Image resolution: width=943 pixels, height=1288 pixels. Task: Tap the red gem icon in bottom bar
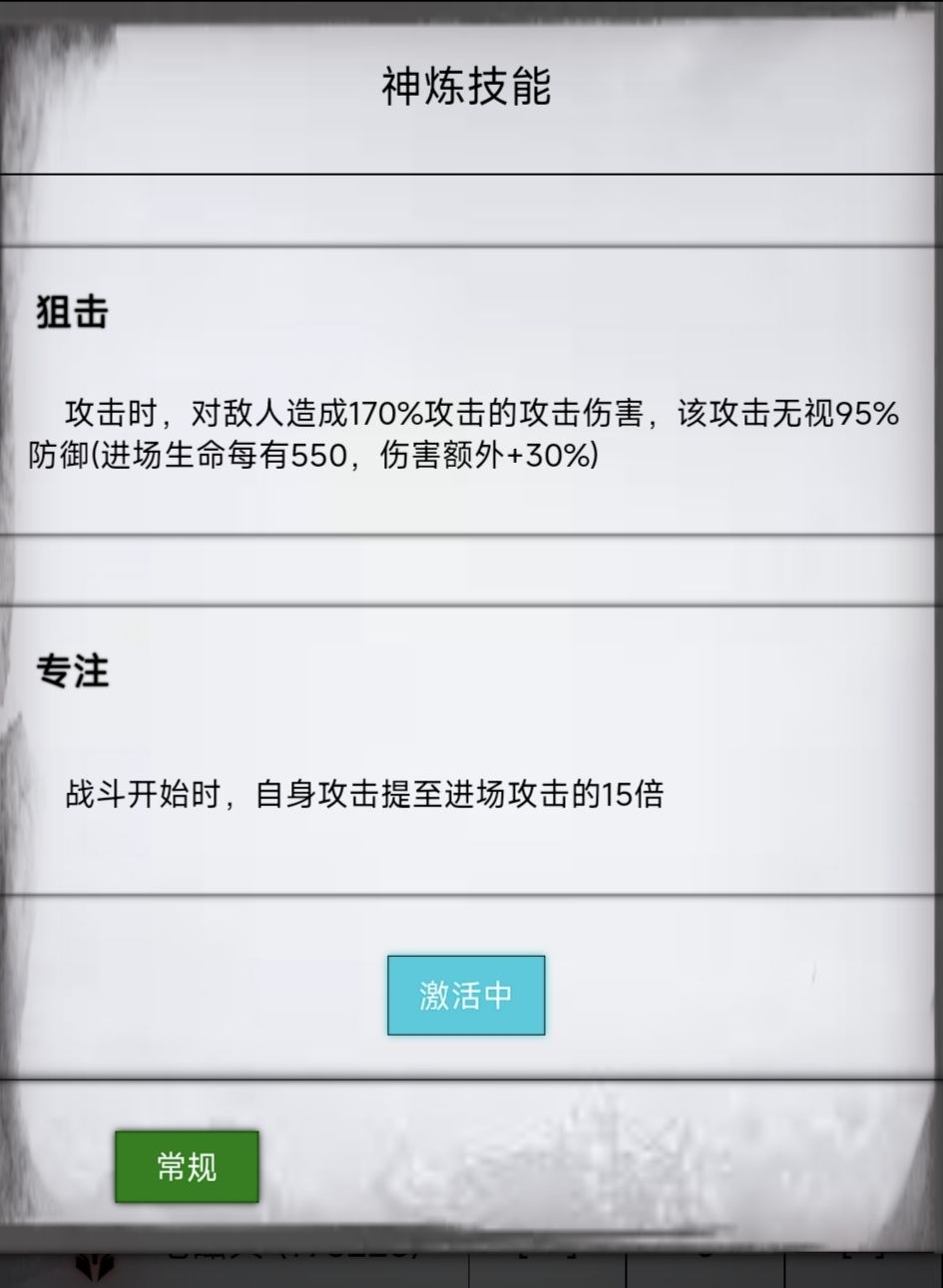(92, 1265)
